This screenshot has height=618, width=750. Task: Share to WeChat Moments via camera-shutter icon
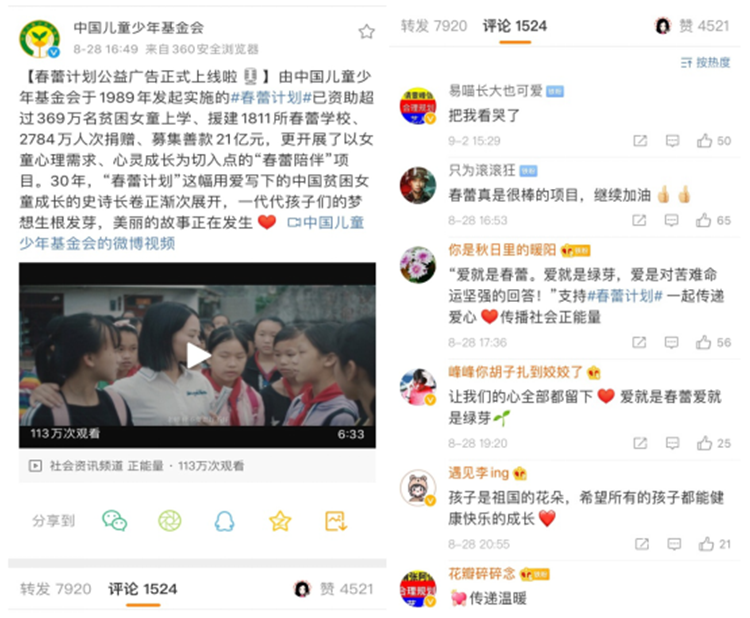point(170,520)
